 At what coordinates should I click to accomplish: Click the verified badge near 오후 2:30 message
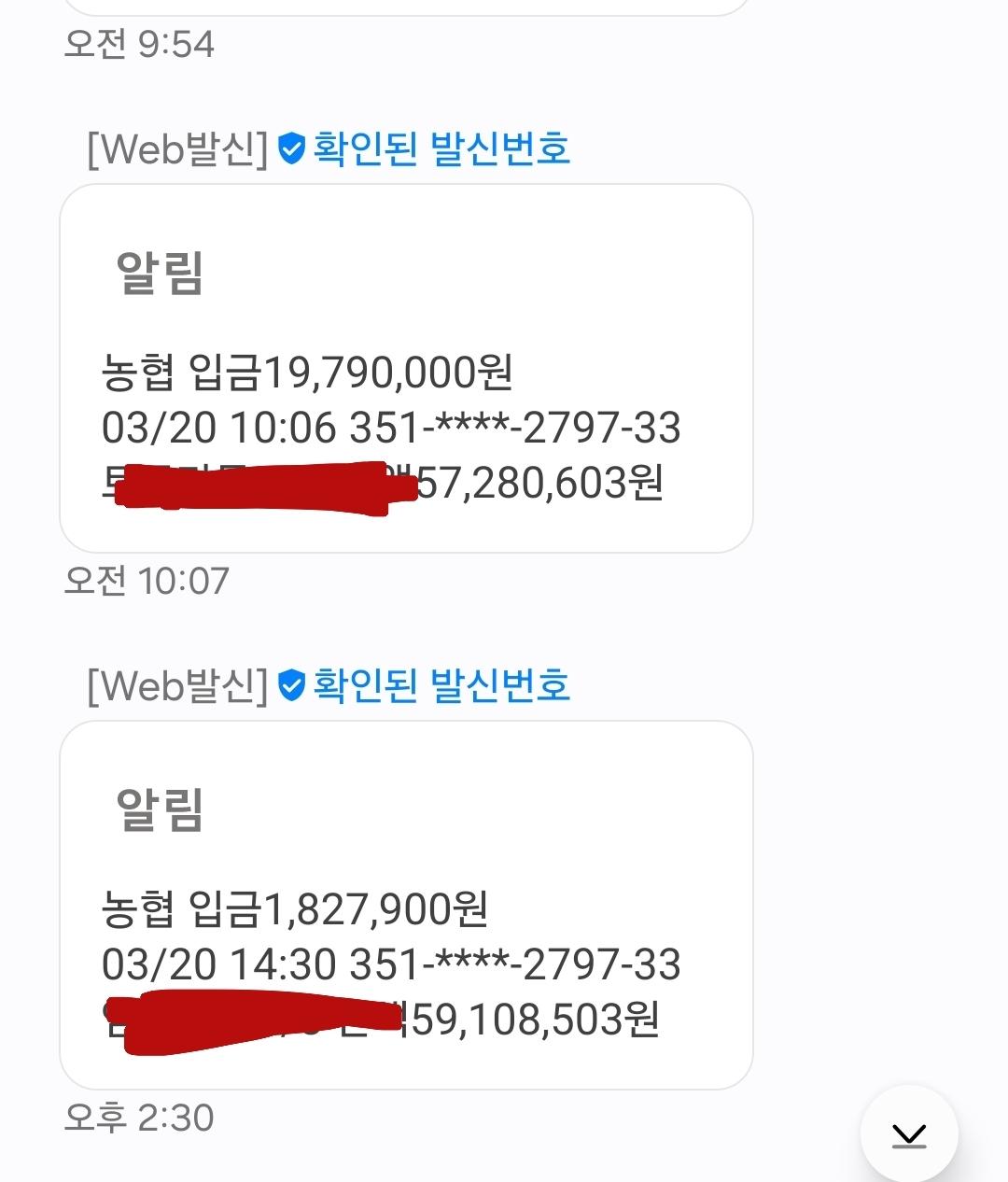point(292,687)
